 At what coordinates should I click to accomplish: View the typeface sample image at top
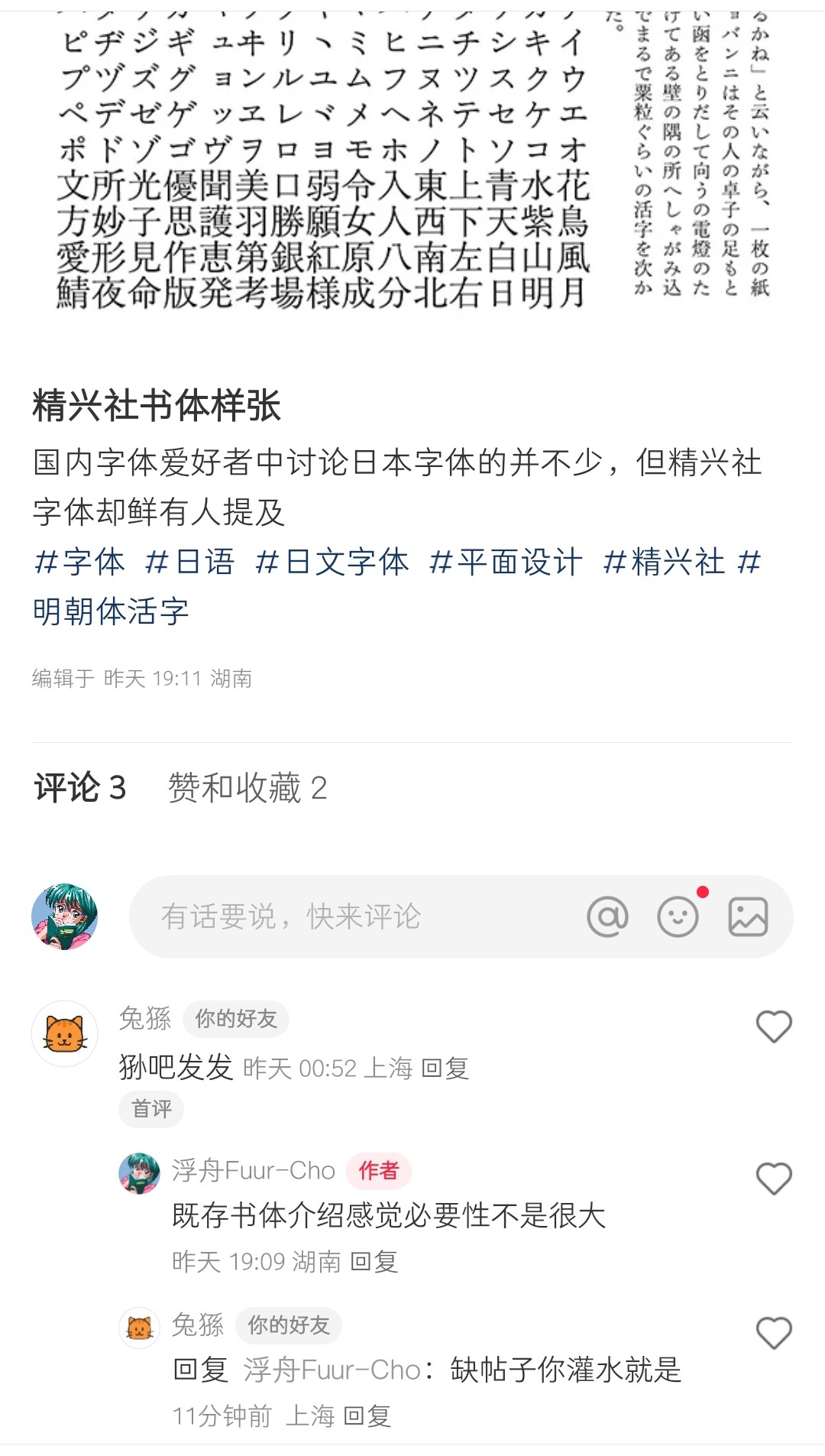(412, 161)
